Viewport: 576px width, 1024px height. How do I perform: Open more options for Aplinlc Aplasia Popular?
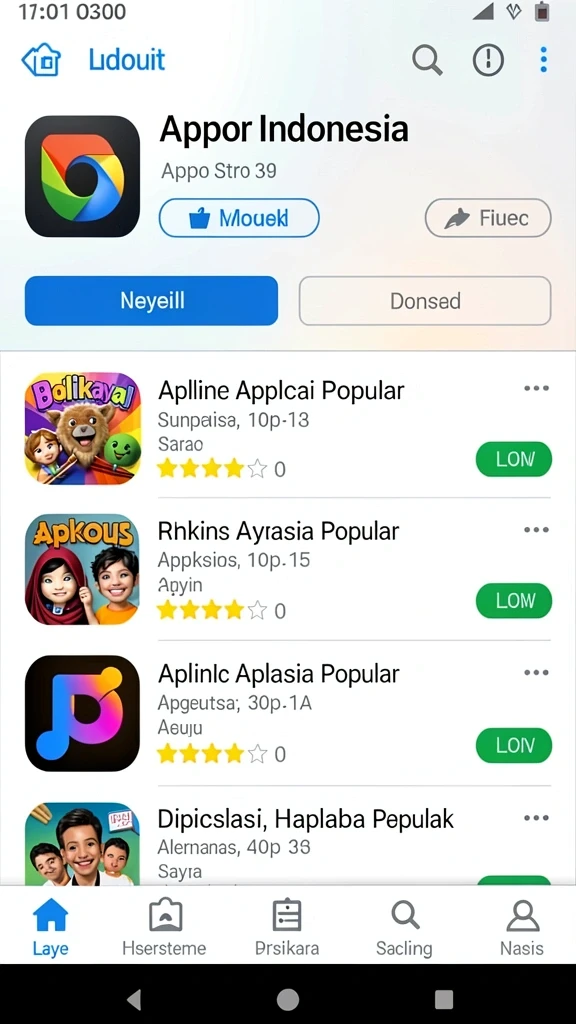click(x=536, y=673)
